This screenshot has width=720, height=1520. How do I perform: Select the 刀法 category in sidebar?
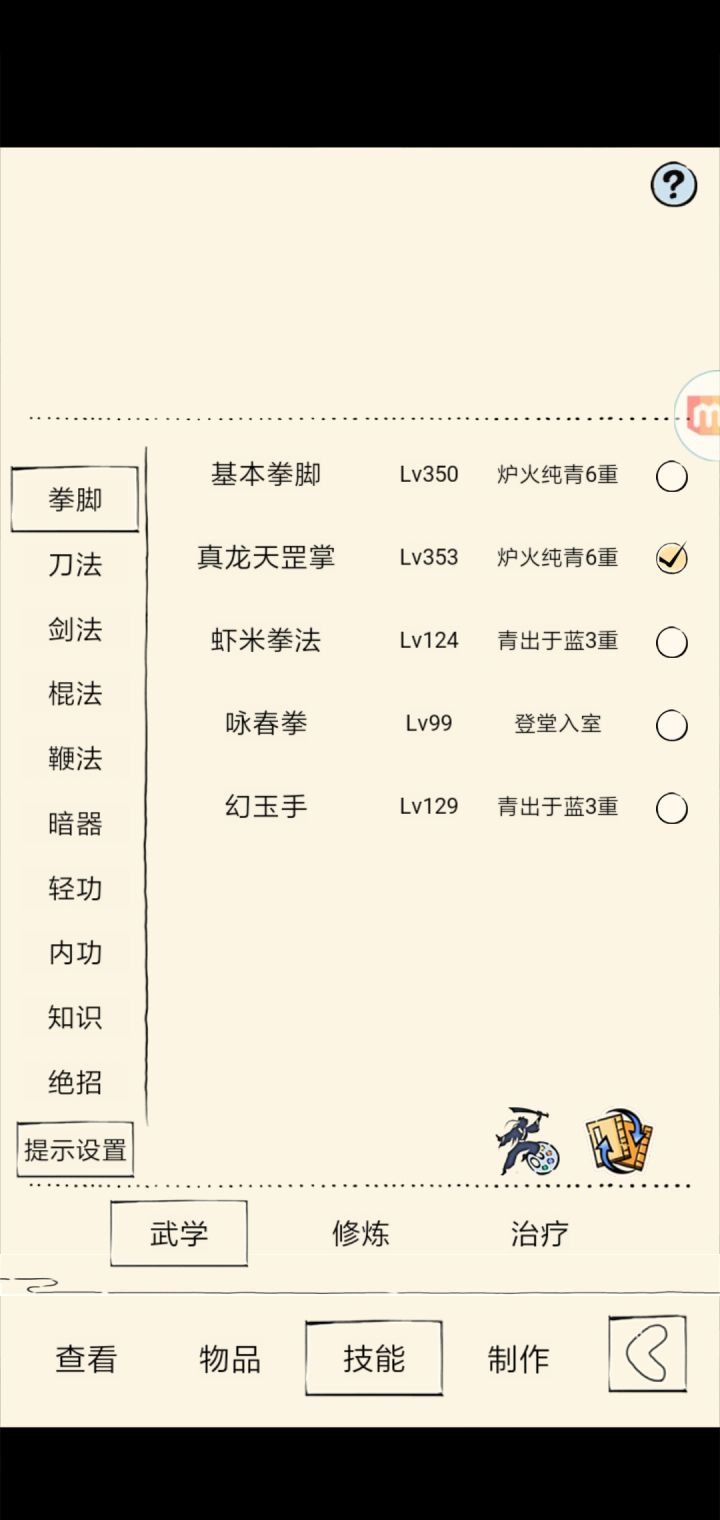[75, 565]
